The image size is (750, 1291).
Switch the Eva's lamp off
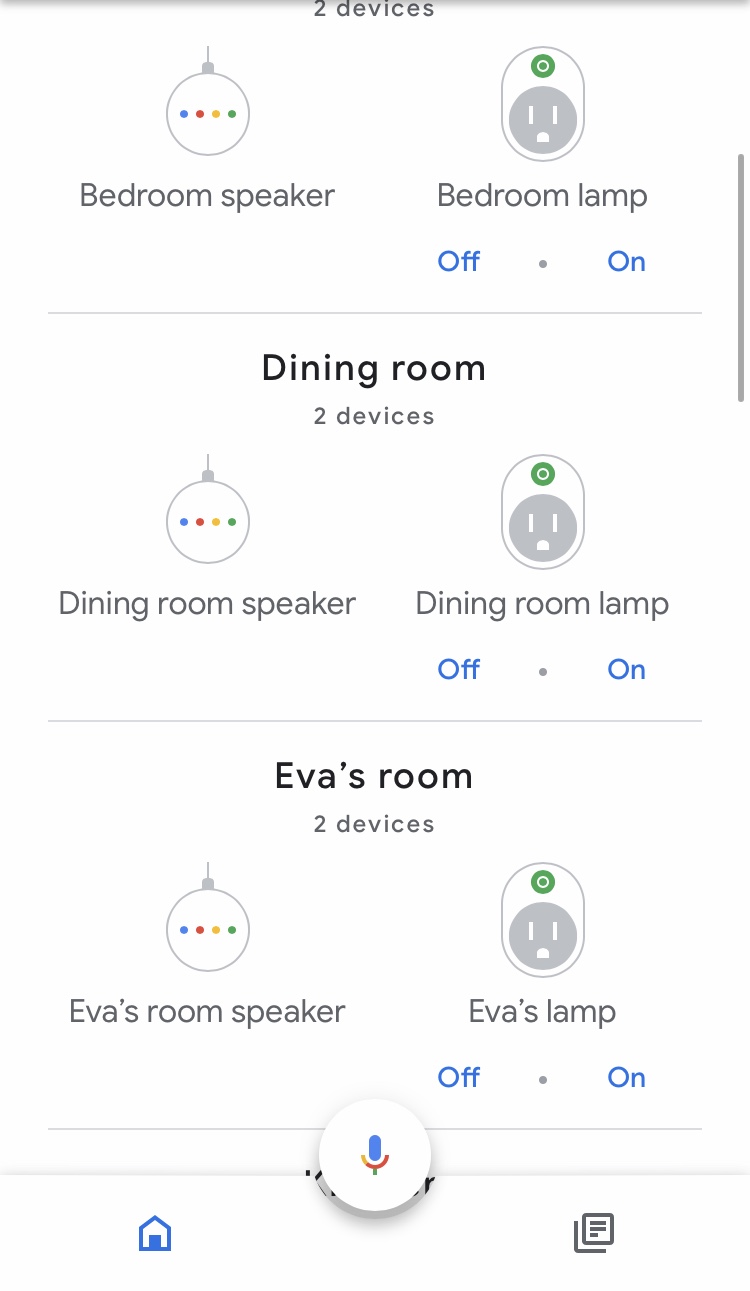[457, 1077]
